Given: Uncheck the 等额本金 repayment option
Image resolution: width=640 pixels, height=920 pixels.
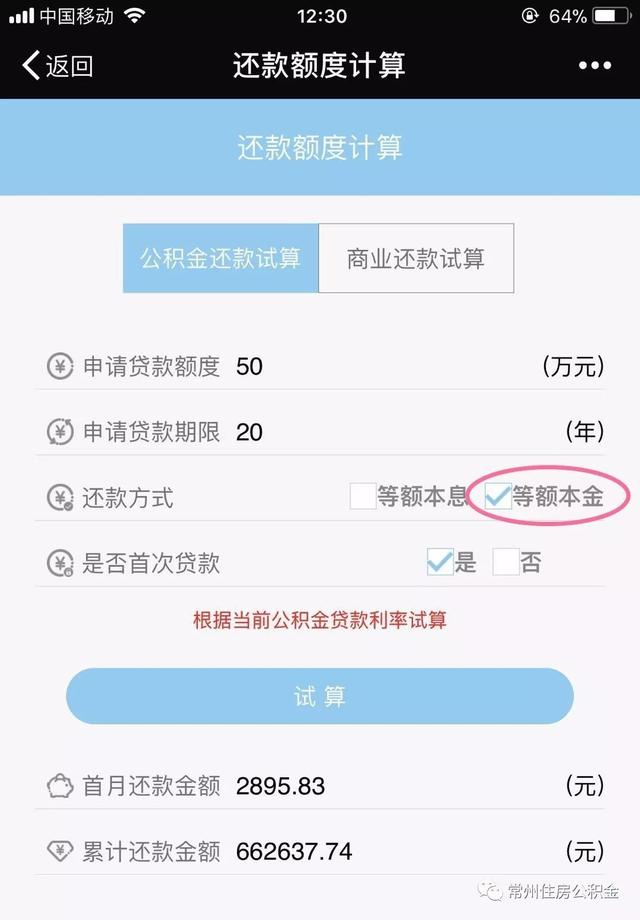Looking at the screenshot, I should coord(498,496).
